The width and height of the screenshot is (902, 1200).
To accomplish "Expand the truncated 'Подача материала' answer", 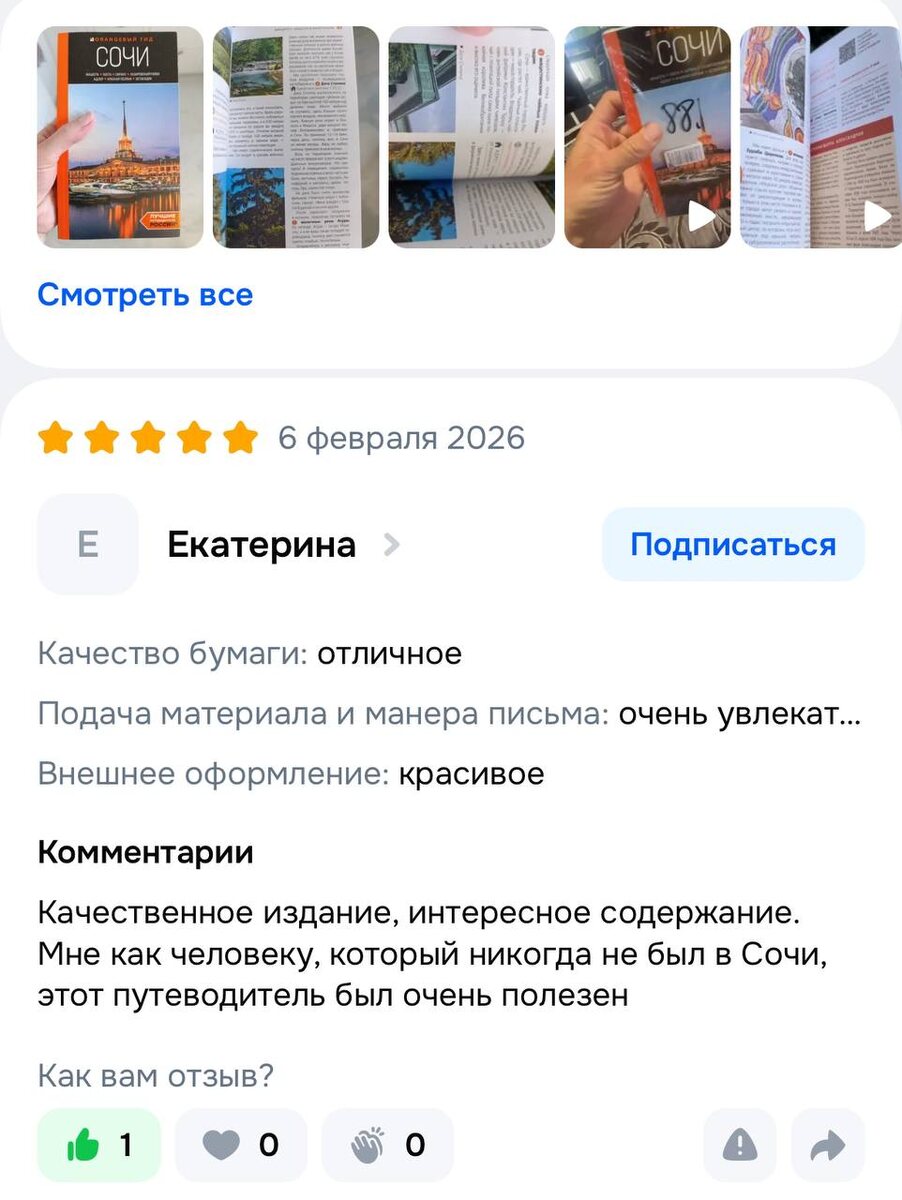I will (x=739, y=714).
